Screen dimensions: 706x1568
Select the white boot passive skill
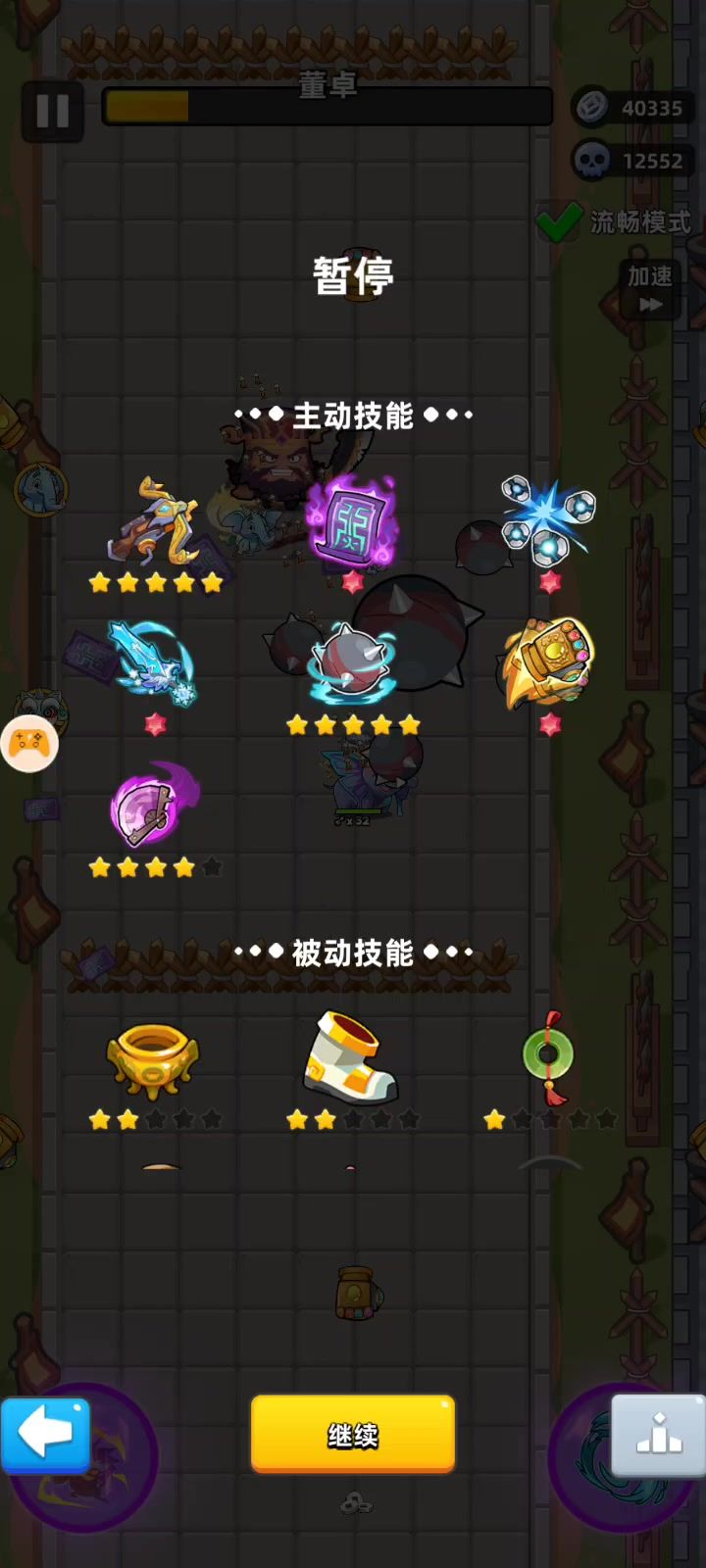[350, 1058]
